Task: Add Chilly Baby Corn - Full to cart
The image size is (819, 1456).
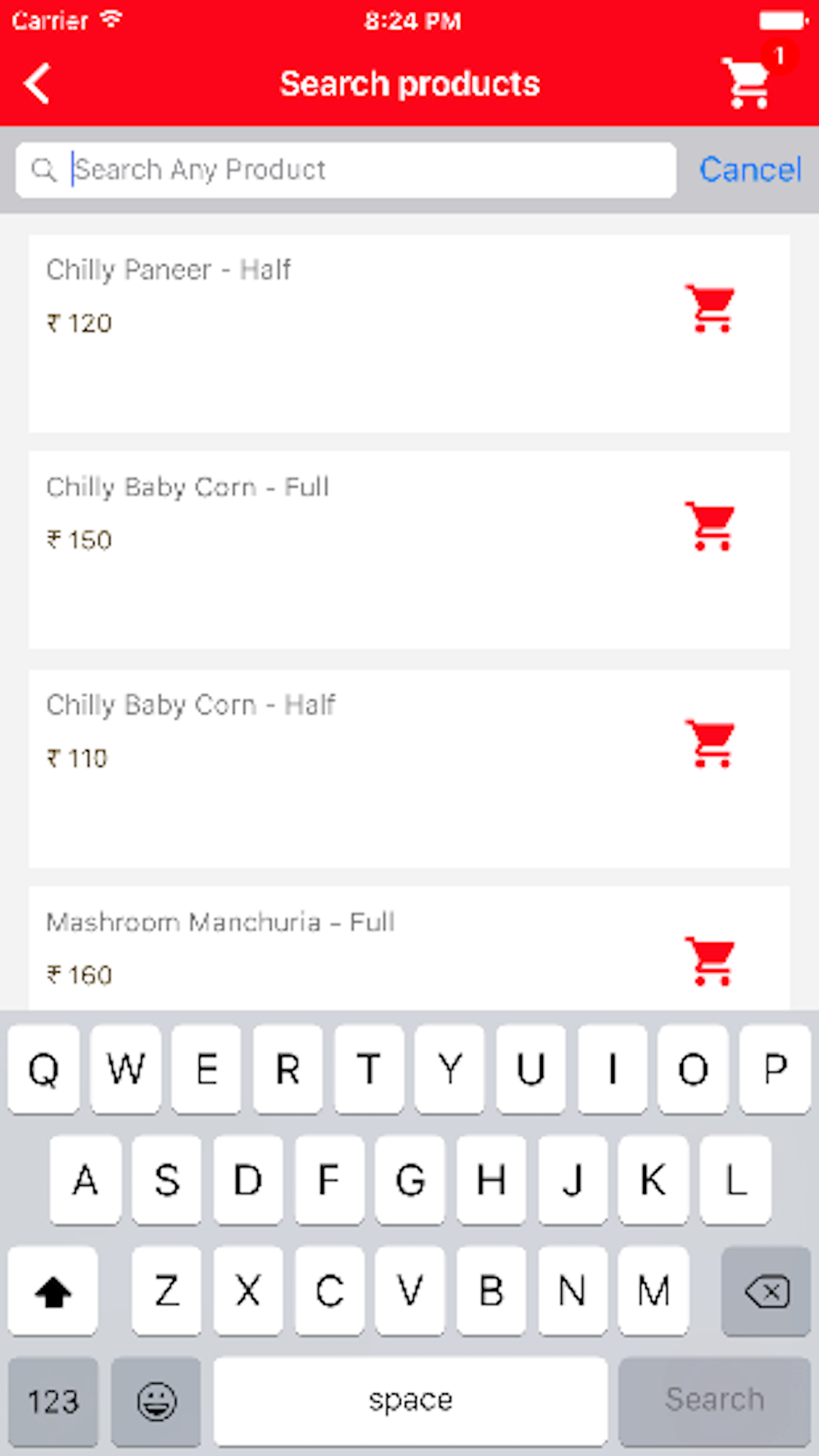Action: point(710,526)
